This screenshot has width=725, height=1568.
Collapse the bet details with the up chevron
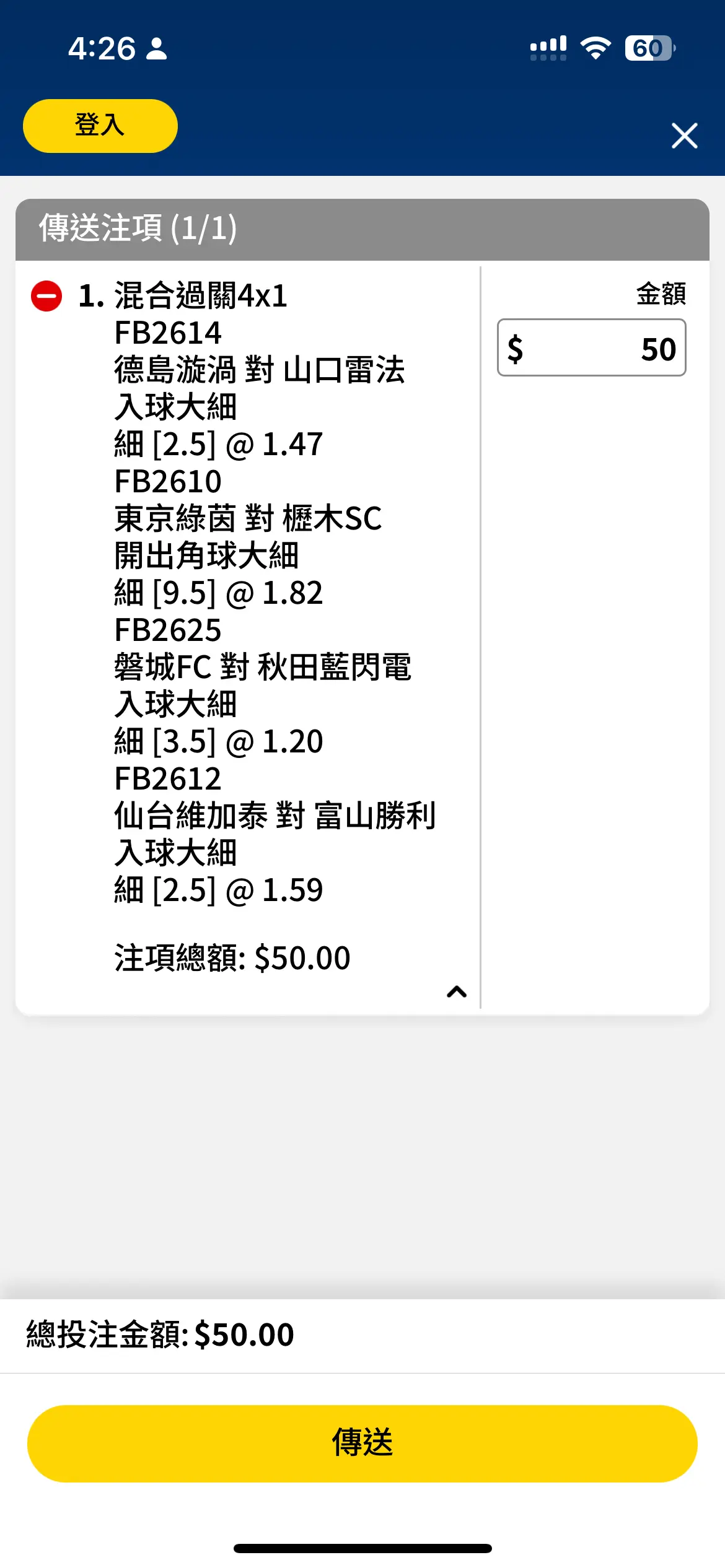click(x=457, y=992)
